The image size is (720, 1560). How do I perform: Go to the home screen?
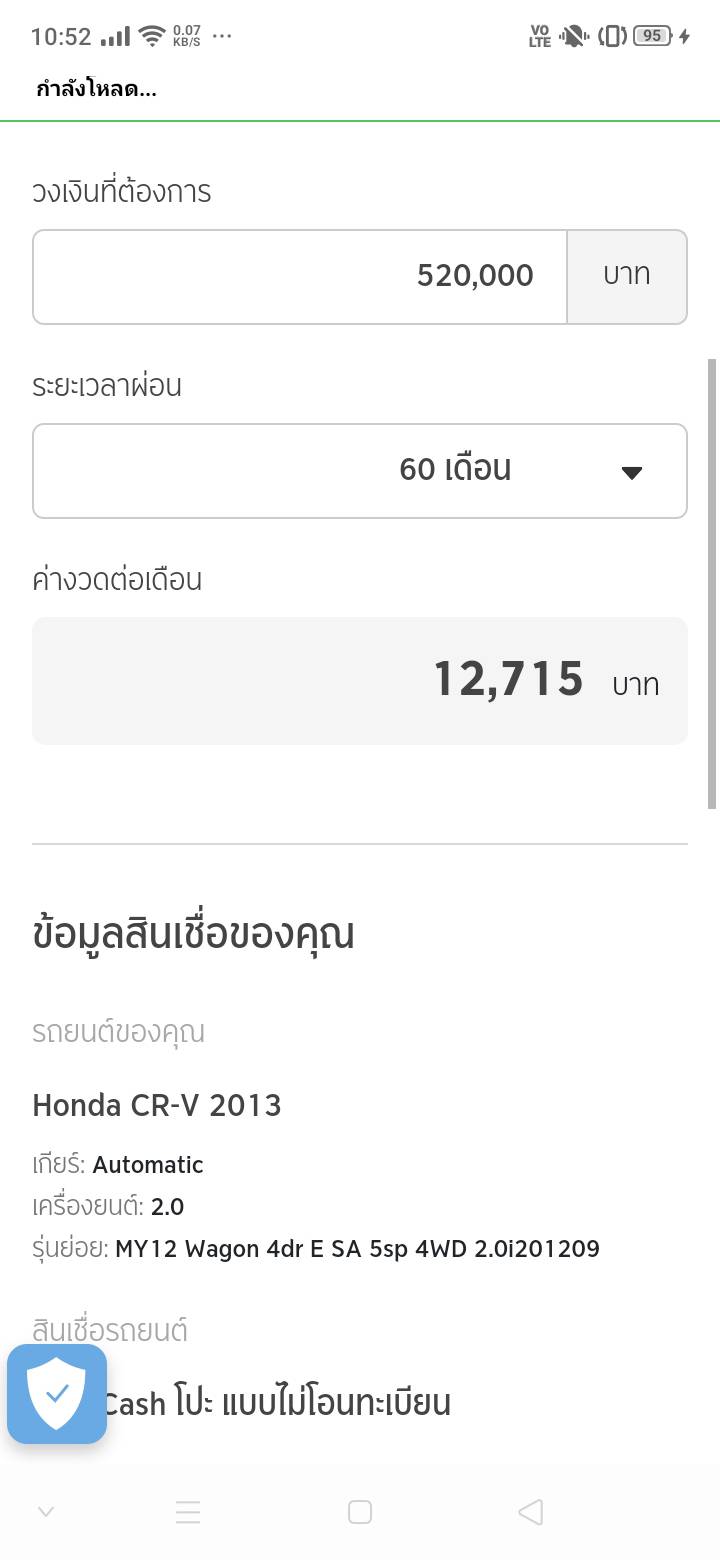pos(360,1512)
